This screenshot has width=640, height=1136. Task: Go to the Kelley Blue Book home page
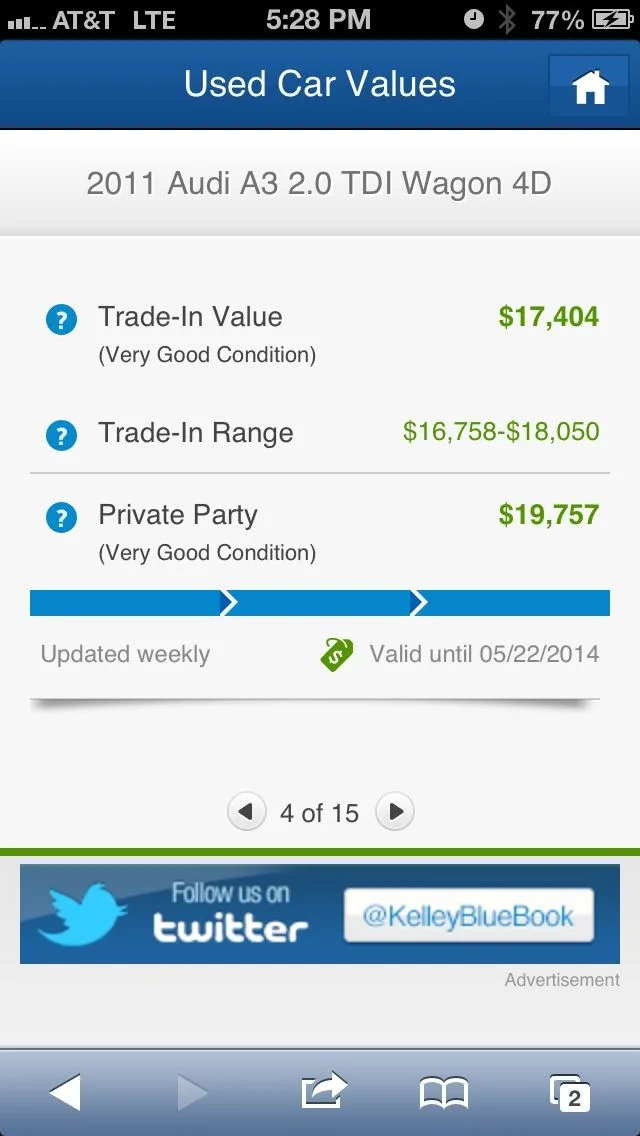point(590,86)
